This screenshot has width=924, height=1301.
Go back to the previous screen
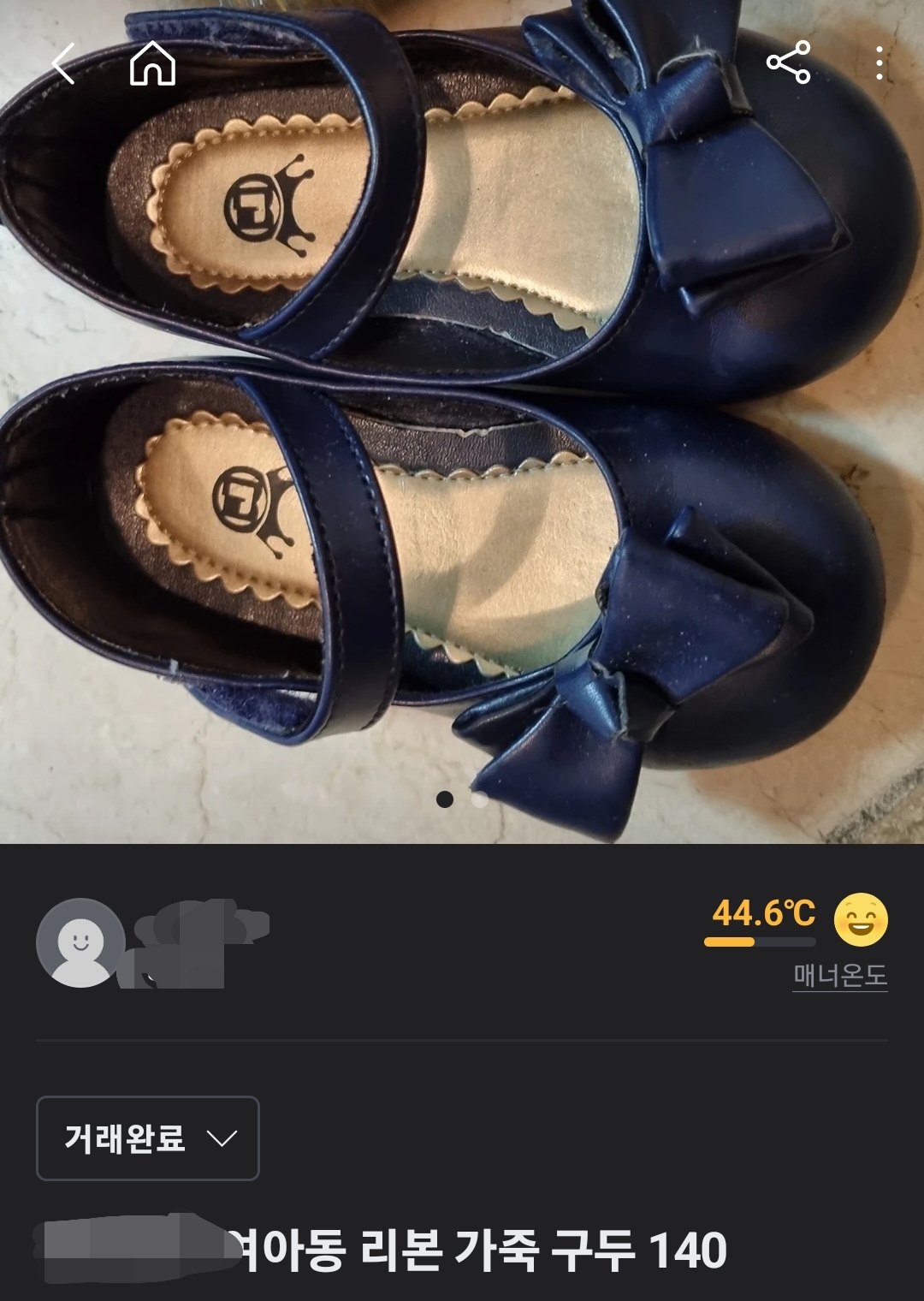[x=63, y=64]
